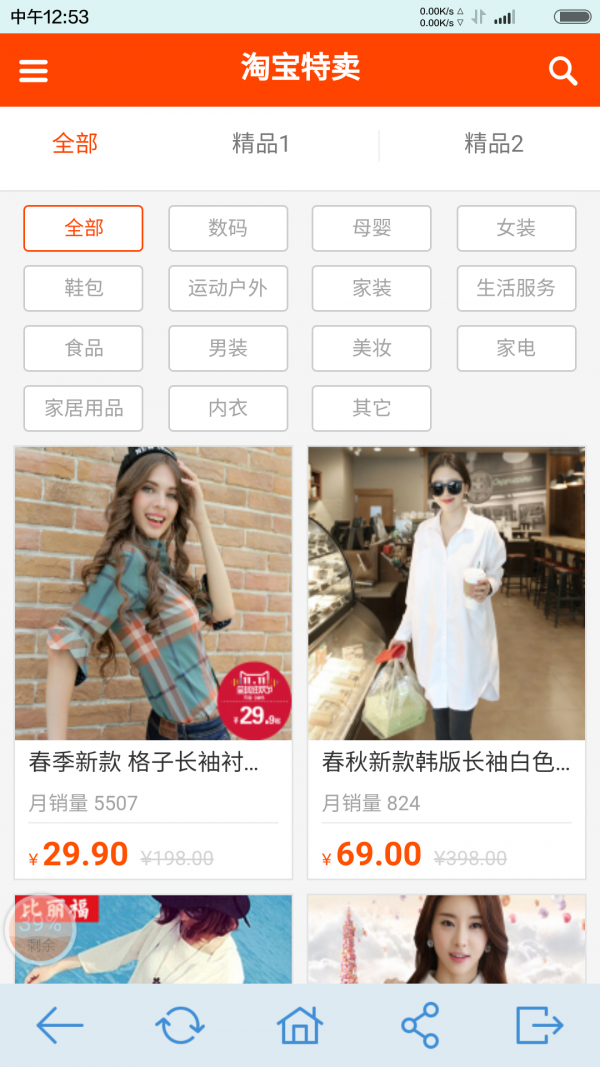This screenshot has width=600, height=1067.
Task: Open the search magnifier icon
Action: [x=563, y=70]
